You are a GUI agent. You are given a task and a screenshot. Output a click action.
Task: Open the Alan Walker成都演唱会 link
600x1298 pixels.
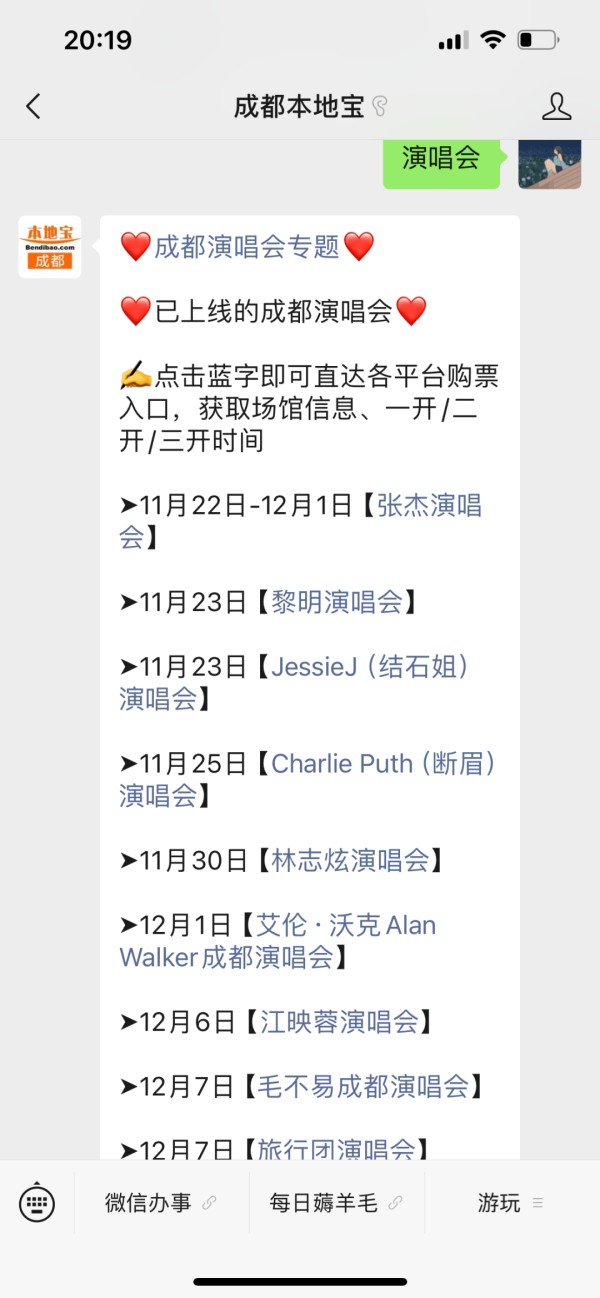(278, 941)
